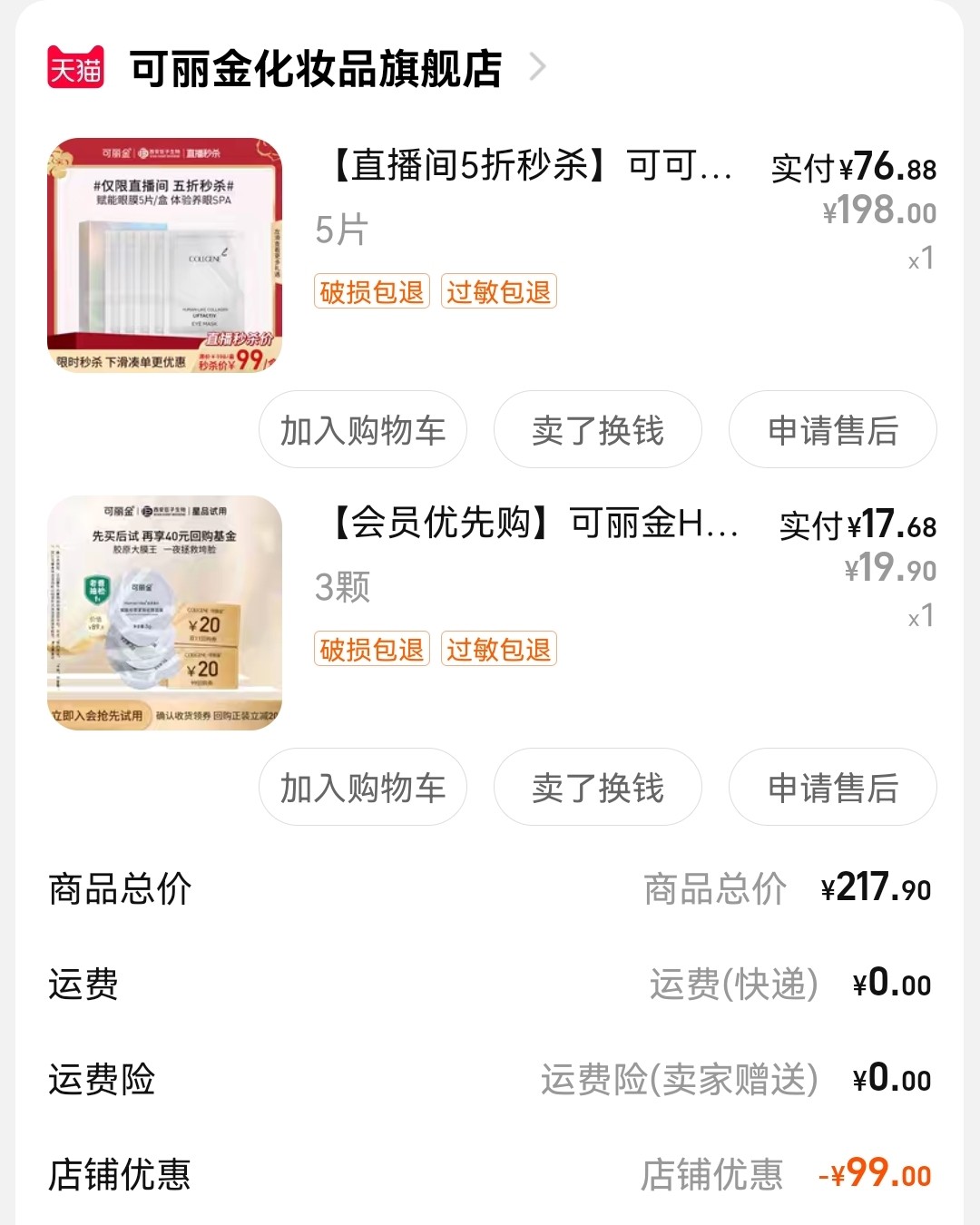Tap 加入购物车 for the 5片 eye mask
This screenshot has width=980, height=1225.
pyautogui.click(x=363, y=430)
